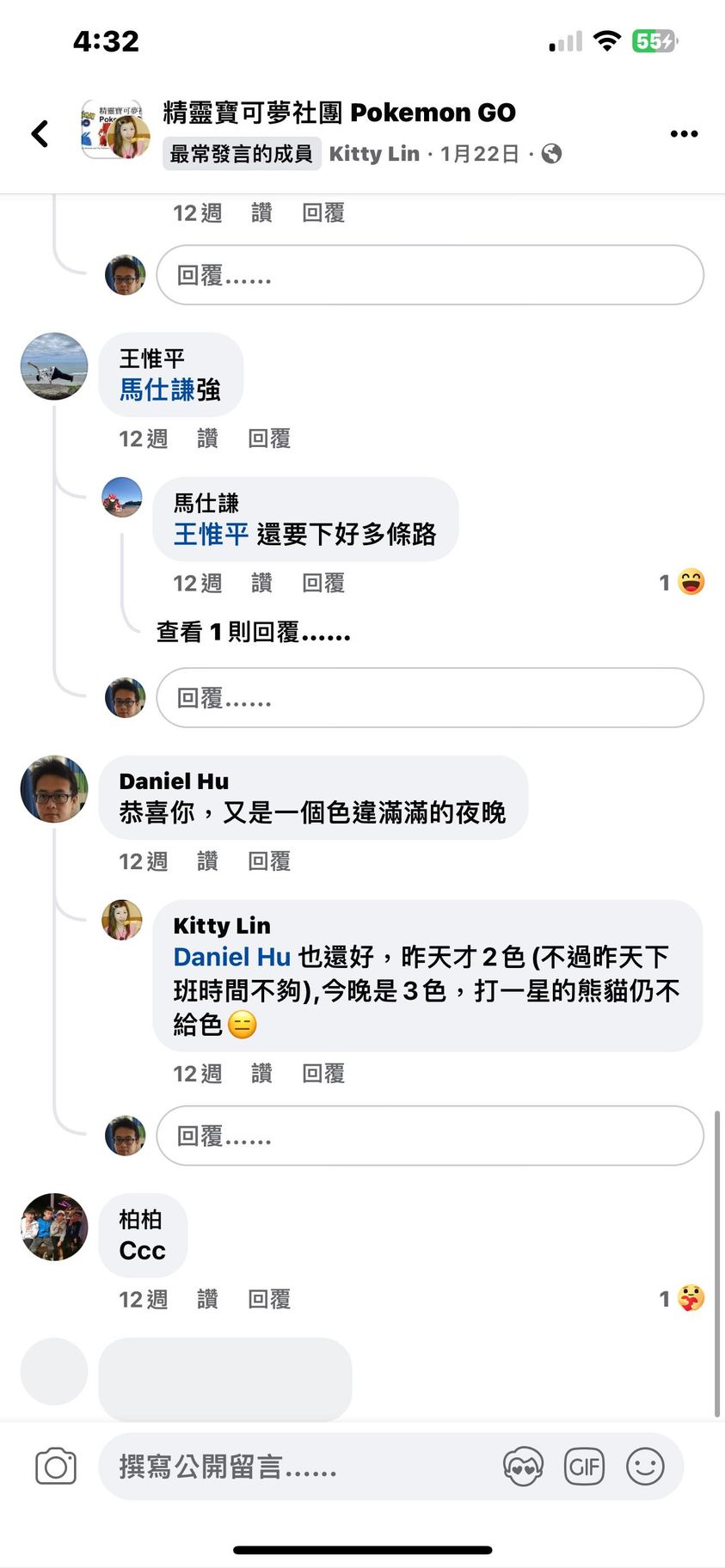Open the emoji smiley picker
Image resolution: width=725 pixels, height=1568 pixels.
pos(645,1467)
